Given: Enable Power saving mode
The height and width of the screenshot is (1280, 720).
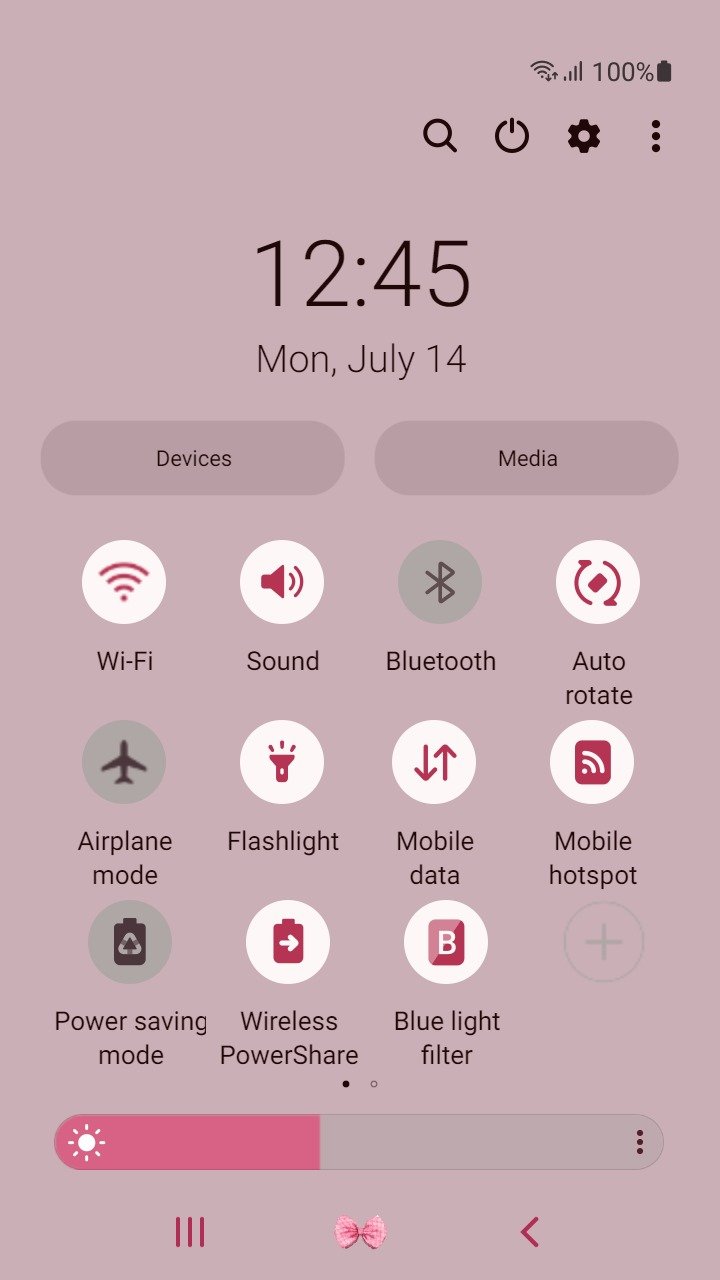Looking at the screenshot, I should (x=130, y=942).
